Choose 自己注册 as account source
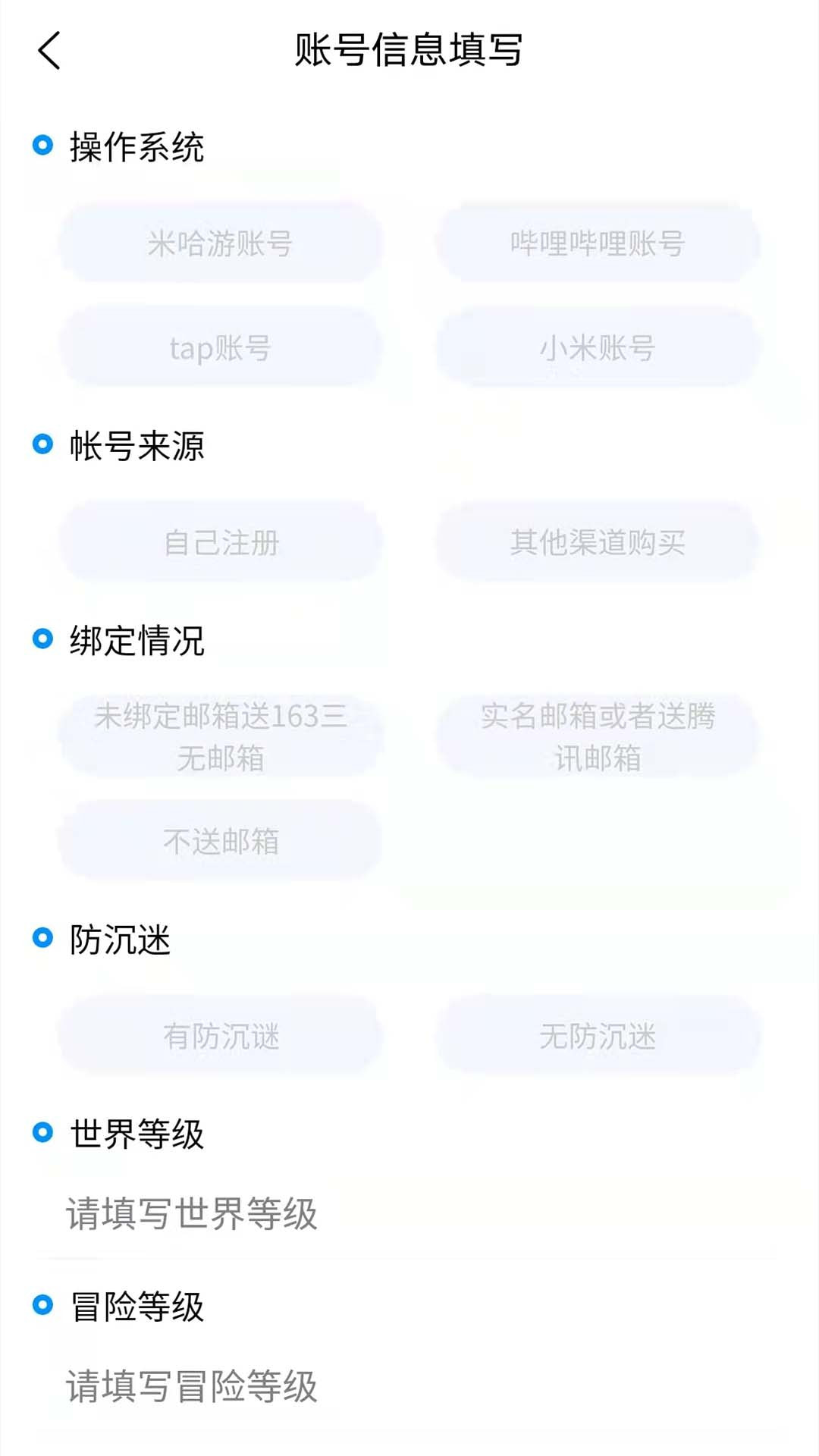This screenshot has width=819, height=1456. click(221, 542)
